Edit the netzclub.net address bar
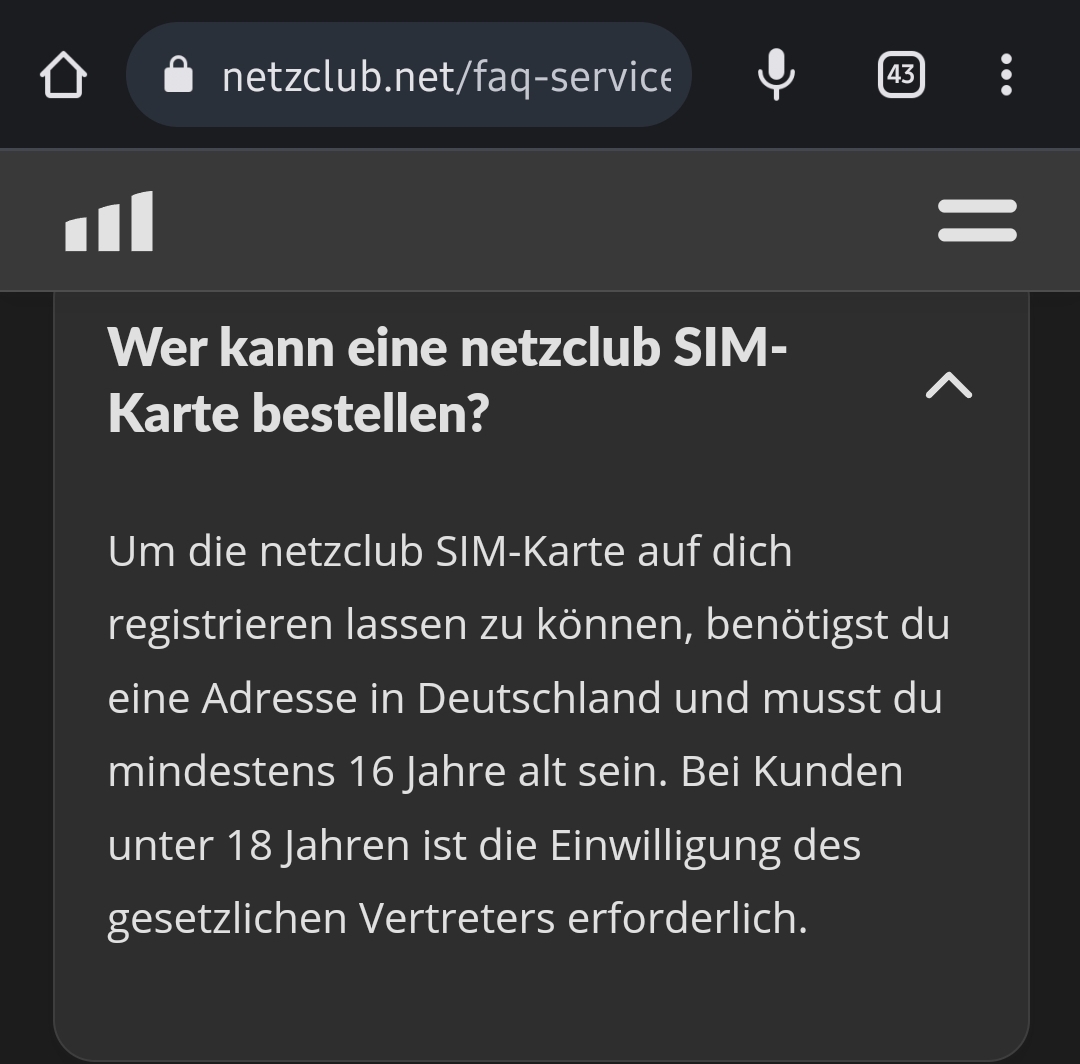The width and height of the screenshot is (1080, 1064). click(430, 76)
